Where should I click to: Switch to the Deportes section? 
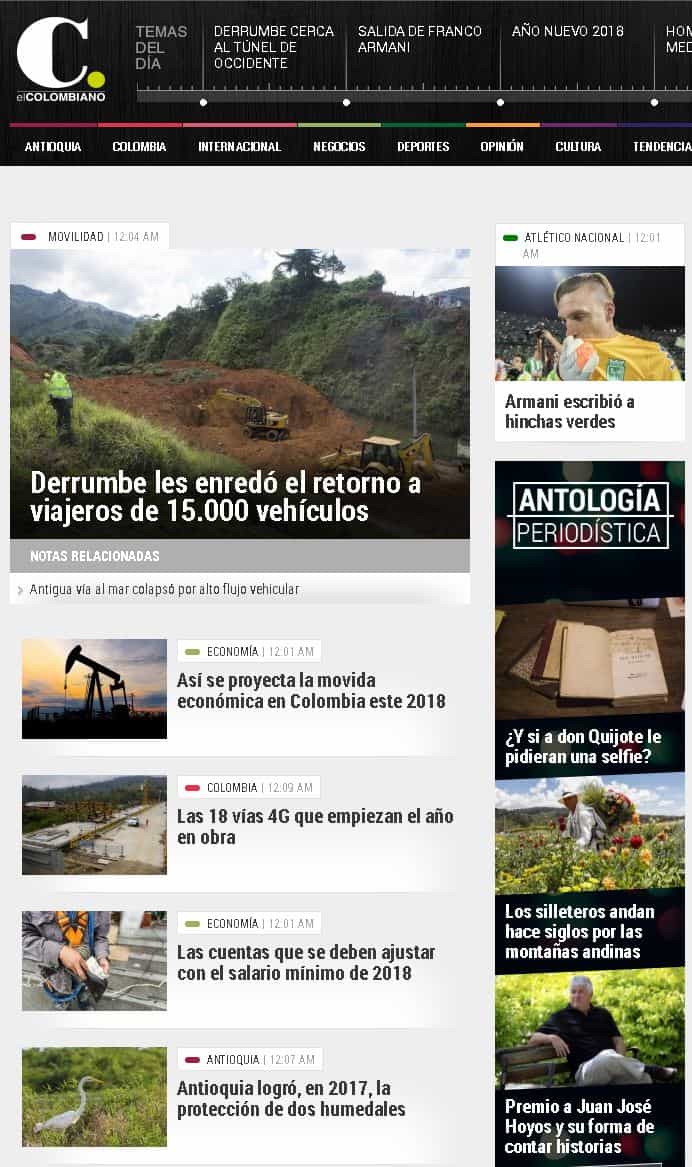423,147
